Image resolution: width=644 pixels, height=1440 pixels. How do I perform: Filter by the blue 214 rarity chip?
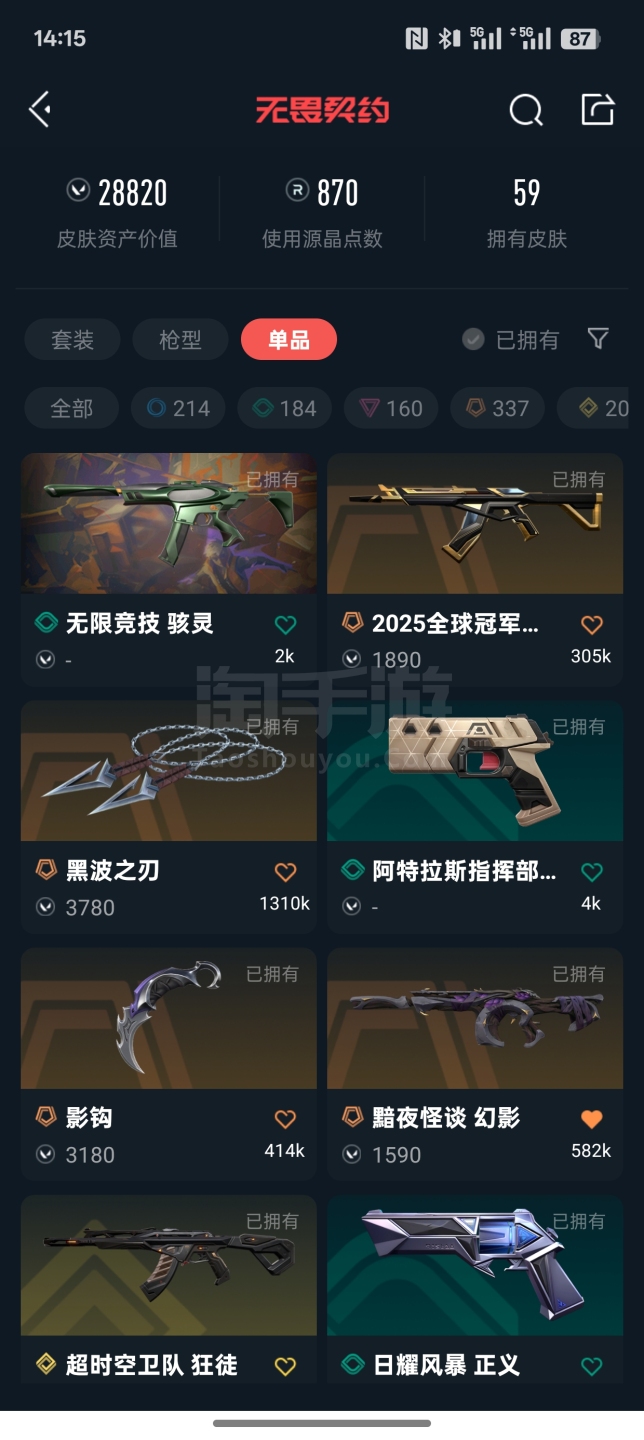pyautogui.click(x=178, y=408)
